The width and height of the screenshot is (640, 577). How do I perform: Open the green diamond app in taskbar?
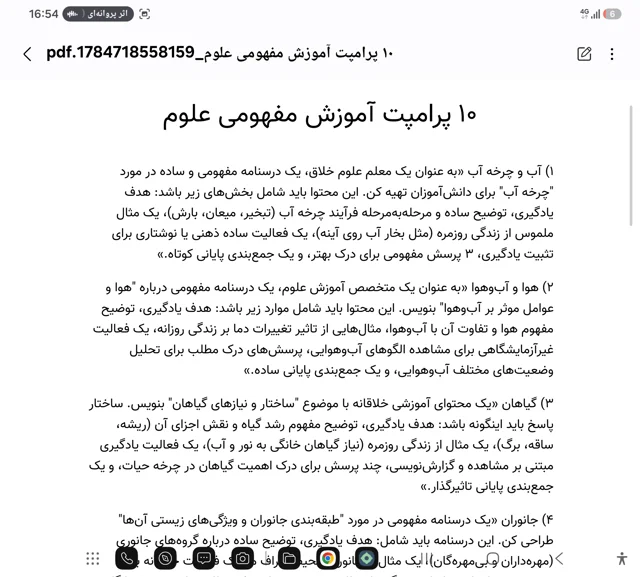(x=367, y=558)
